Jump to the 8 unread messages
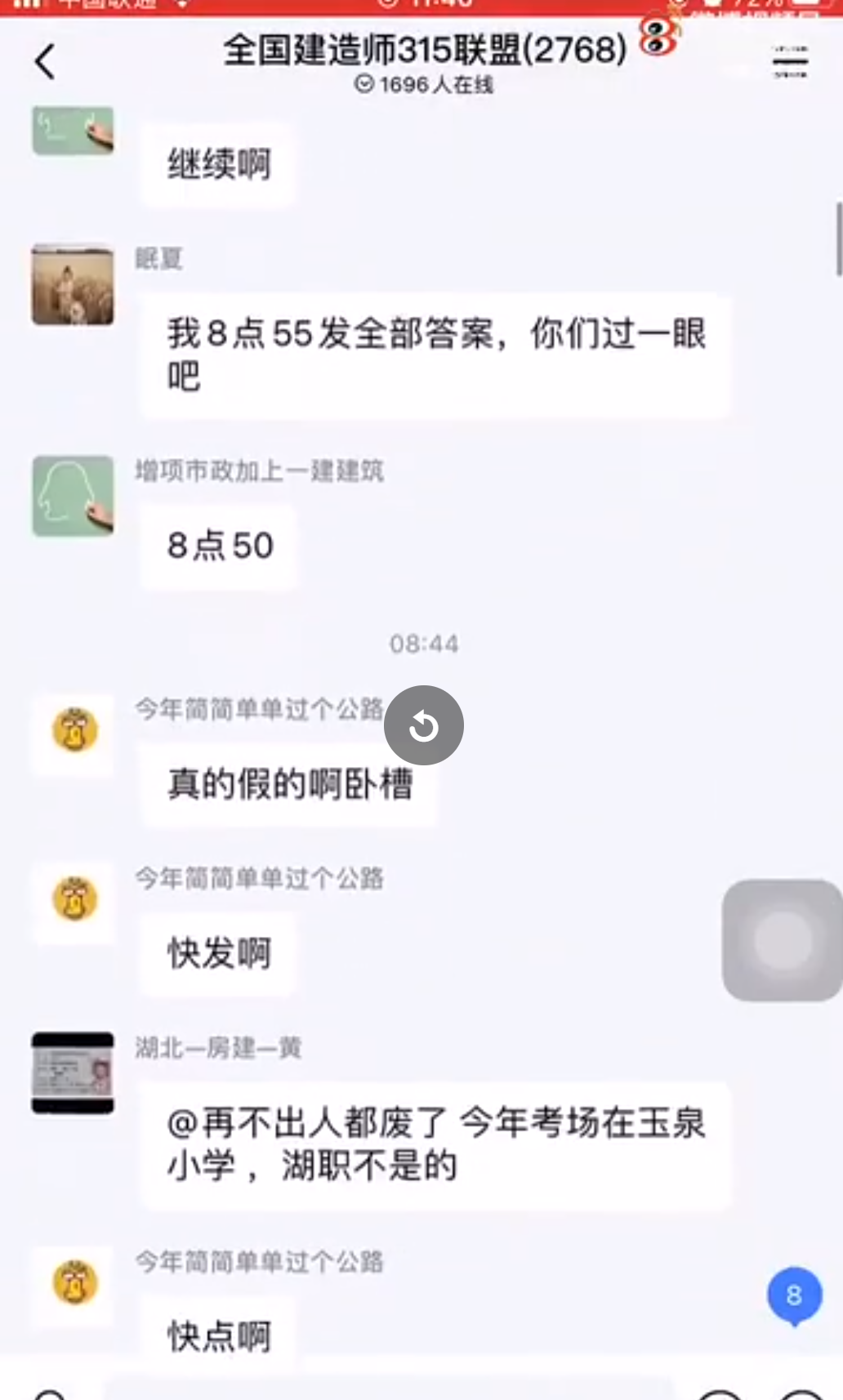This screenshot has width=843, height=1400. [x=794, y=1295]
